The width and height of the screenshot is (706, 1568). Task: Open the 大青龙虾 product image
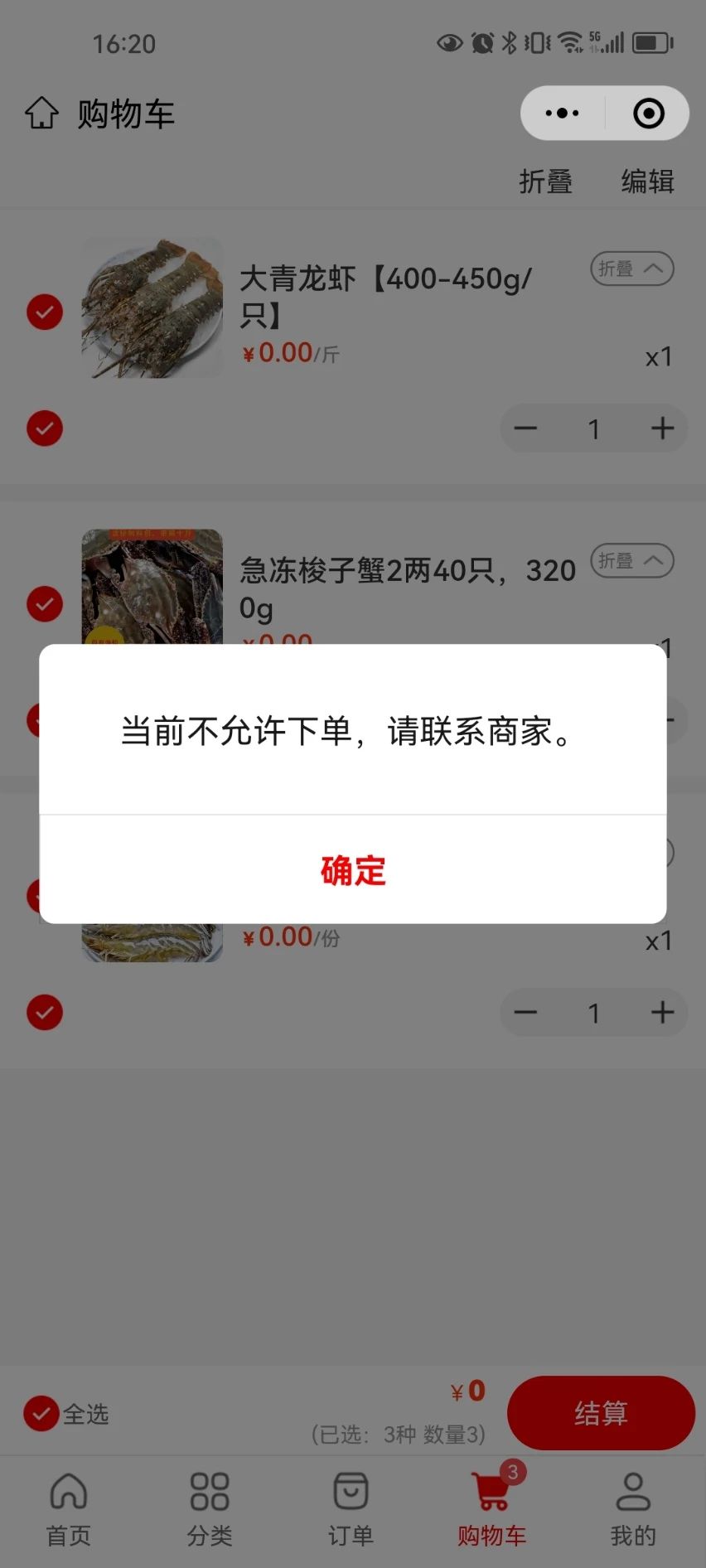click(152, 308)
